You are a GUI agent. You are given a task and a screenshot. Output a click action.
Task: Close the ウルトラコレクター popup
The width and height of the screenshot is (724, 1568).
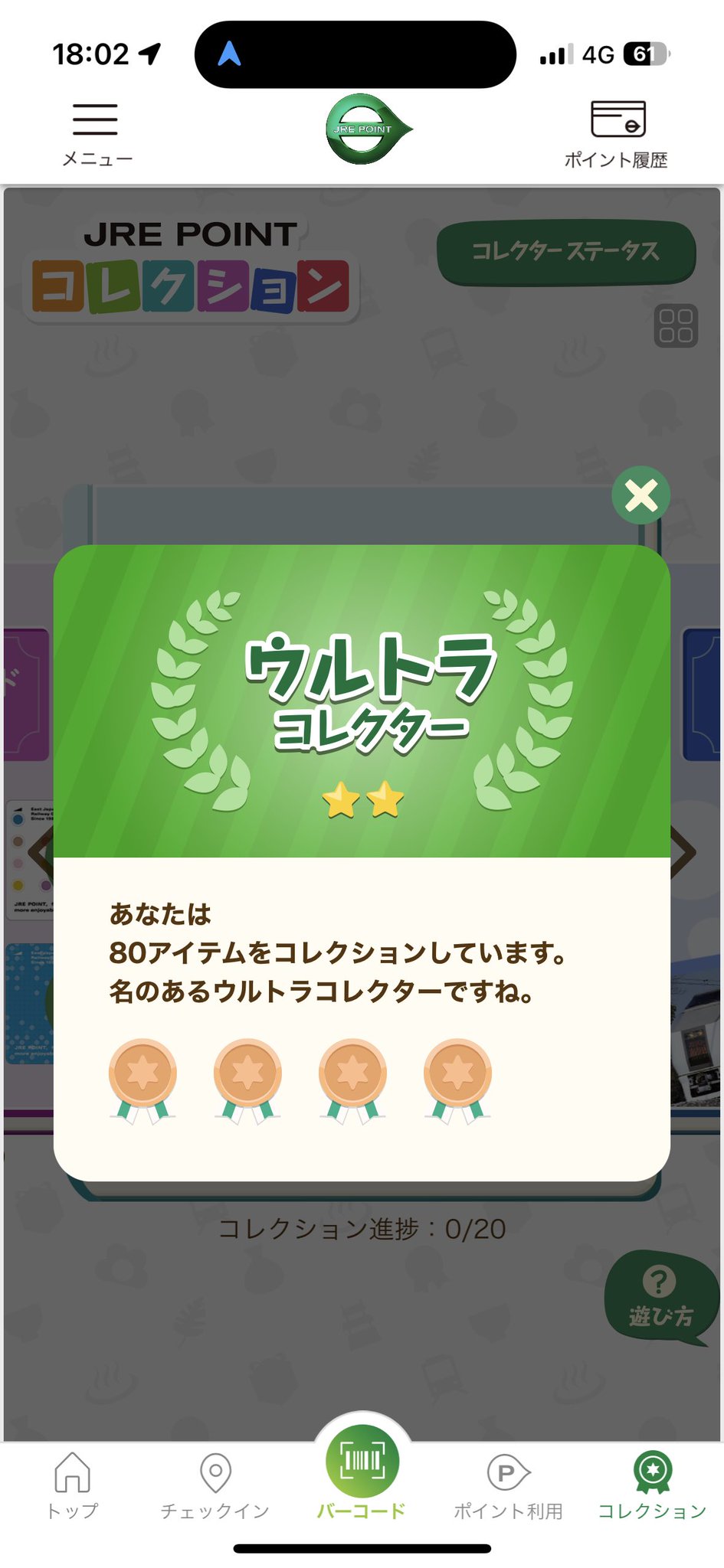tap(641, 495)
